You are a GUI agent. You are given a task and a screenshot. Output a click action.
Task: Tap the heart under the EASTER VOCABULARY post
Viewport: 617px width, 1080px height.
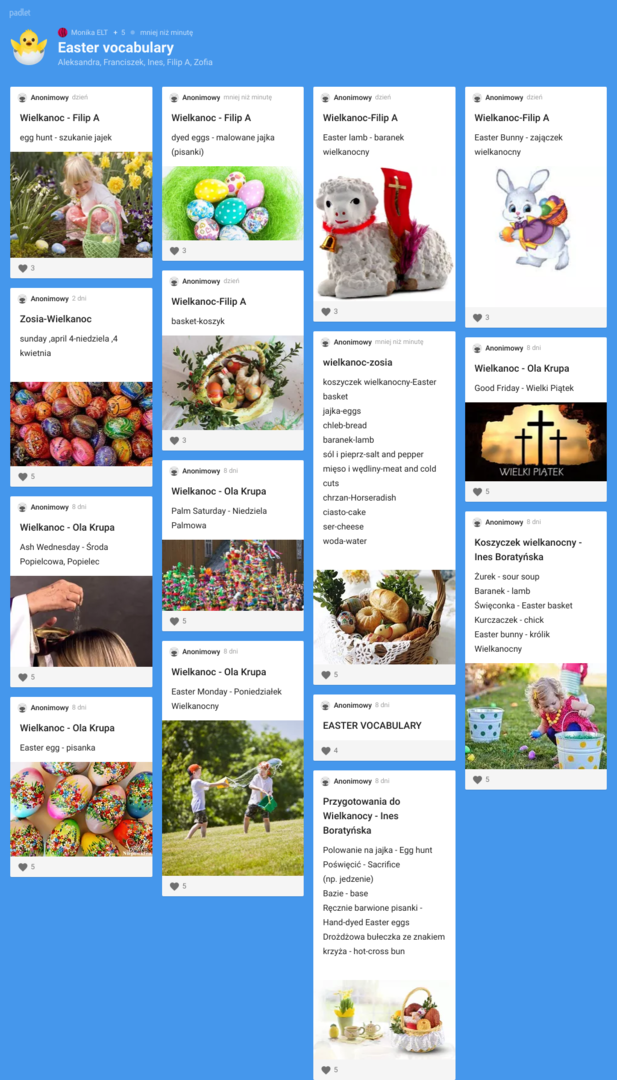[x=326, y=751]
